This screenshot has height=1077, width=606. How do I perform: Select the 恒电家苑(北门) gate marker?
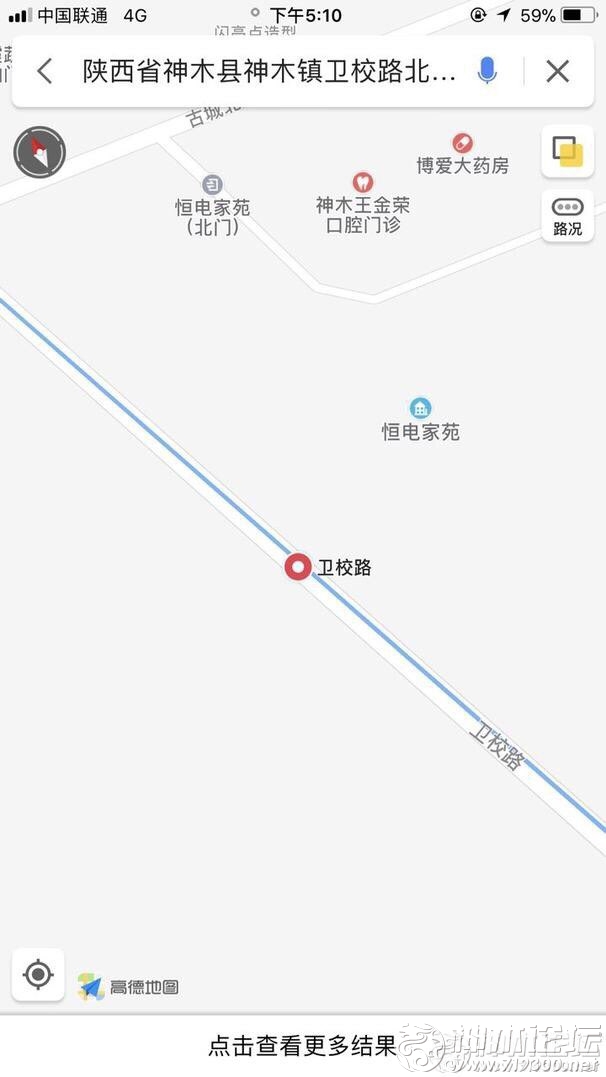pyautogui.click(x=212, y=185)
